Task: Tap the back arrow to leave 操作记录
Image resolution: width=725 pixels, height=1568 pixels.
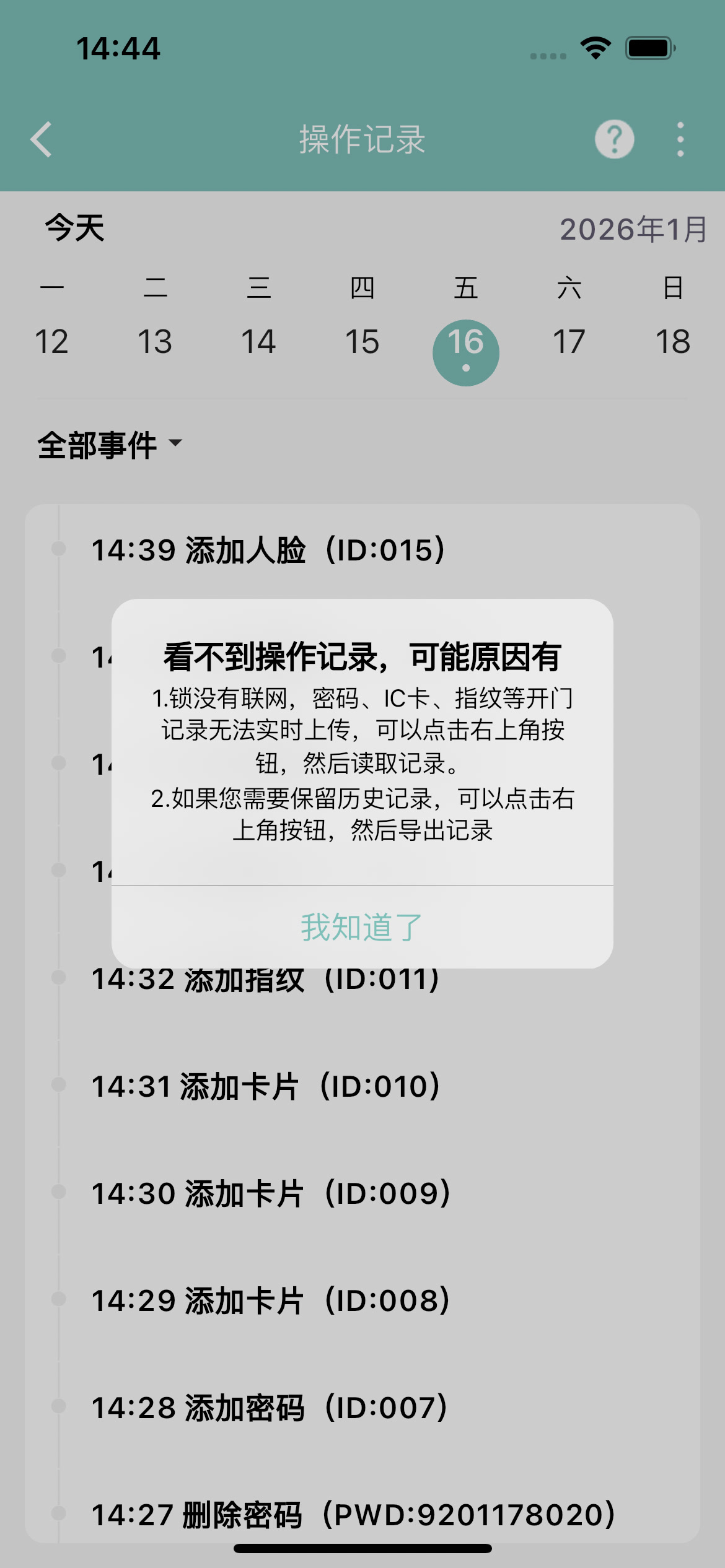Action: [x=41, y=139]
